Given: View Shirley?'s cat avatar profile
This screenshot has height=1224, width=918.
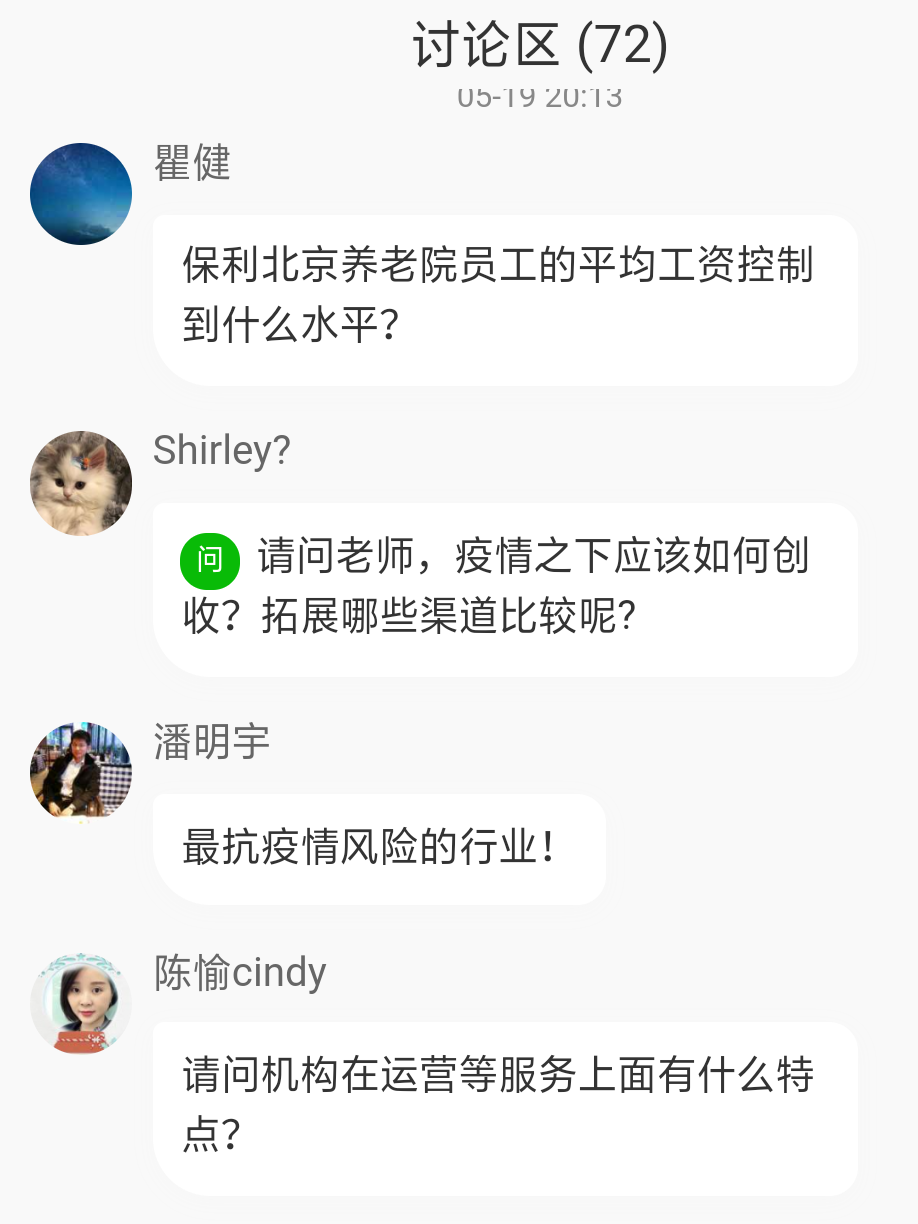Looking at the screenshot, I should (x=81, y=483).
